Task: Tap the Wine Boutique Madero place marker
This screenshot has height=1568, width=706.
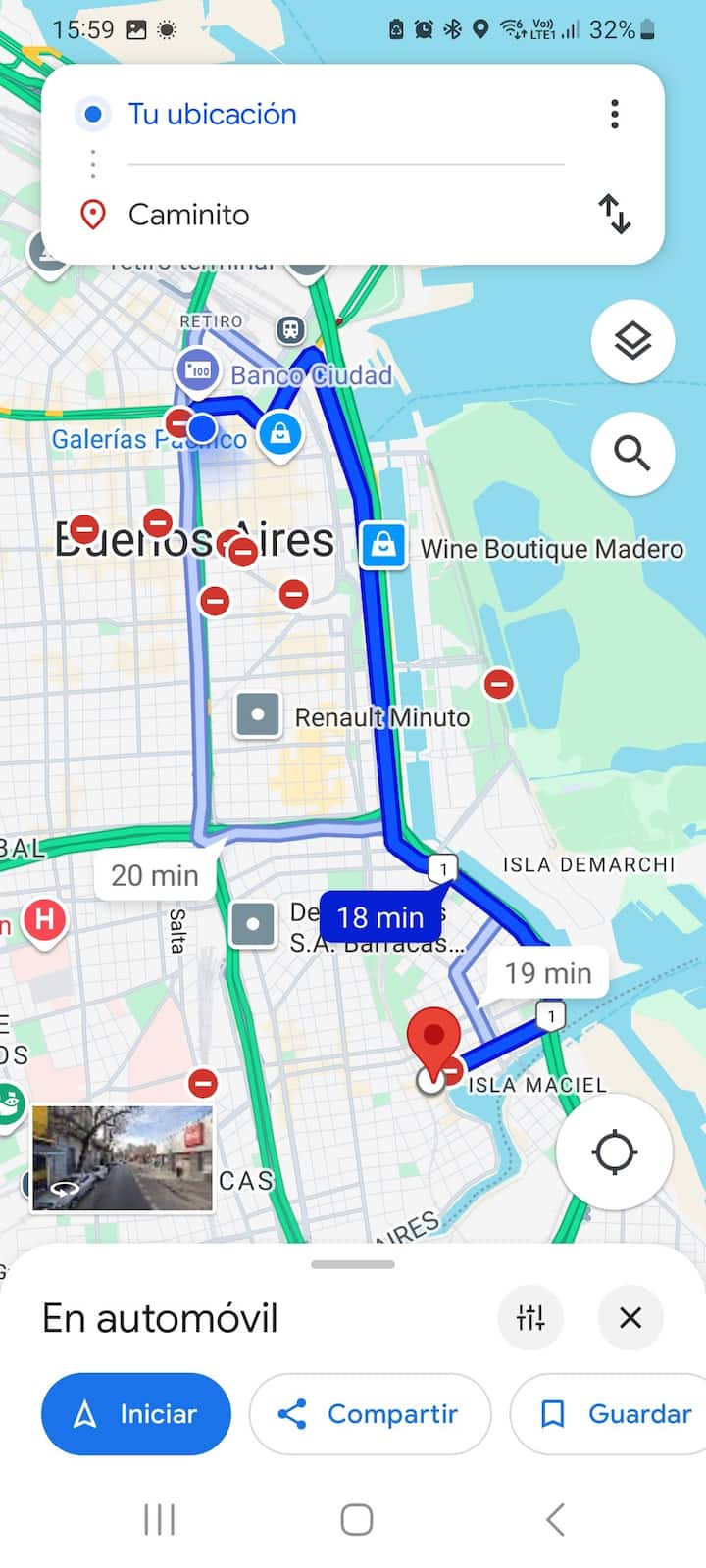Action: pos(383,545)
